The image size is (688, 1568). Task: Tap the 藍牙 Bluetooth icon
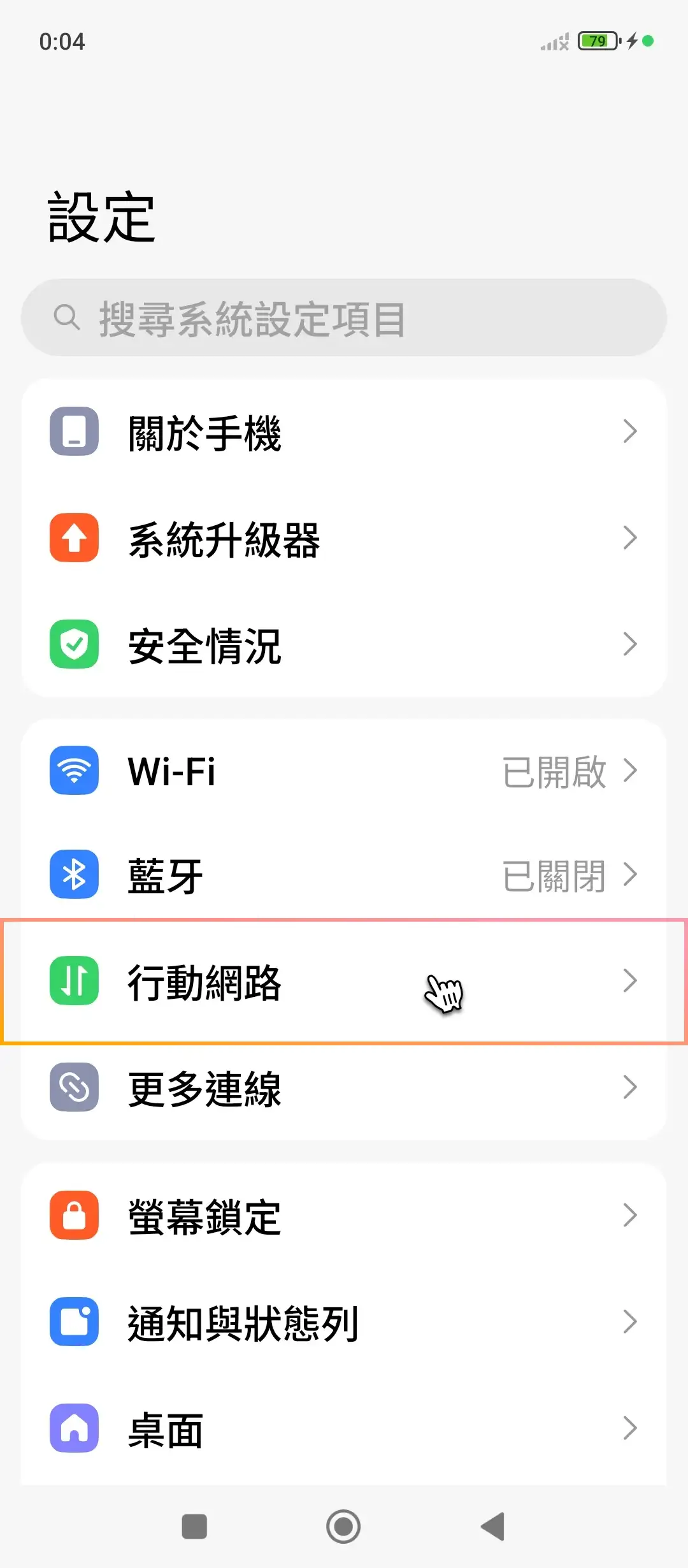click(74, 875)
